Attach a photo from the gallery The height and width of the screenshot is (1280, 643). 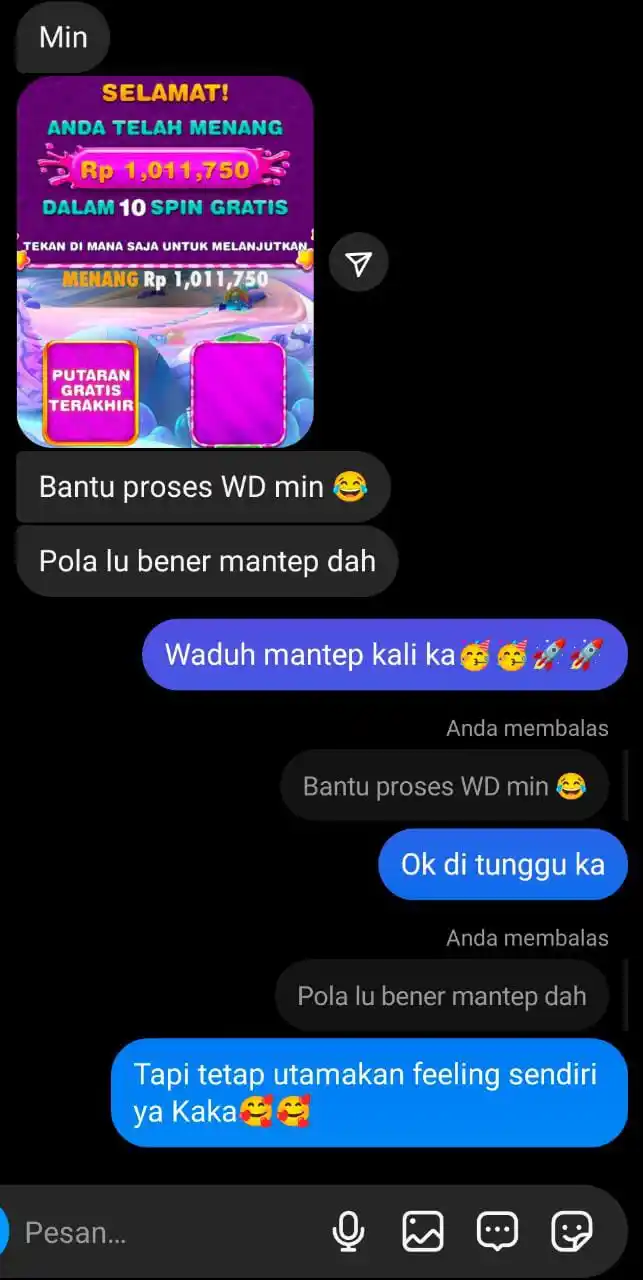[423, 1232]
